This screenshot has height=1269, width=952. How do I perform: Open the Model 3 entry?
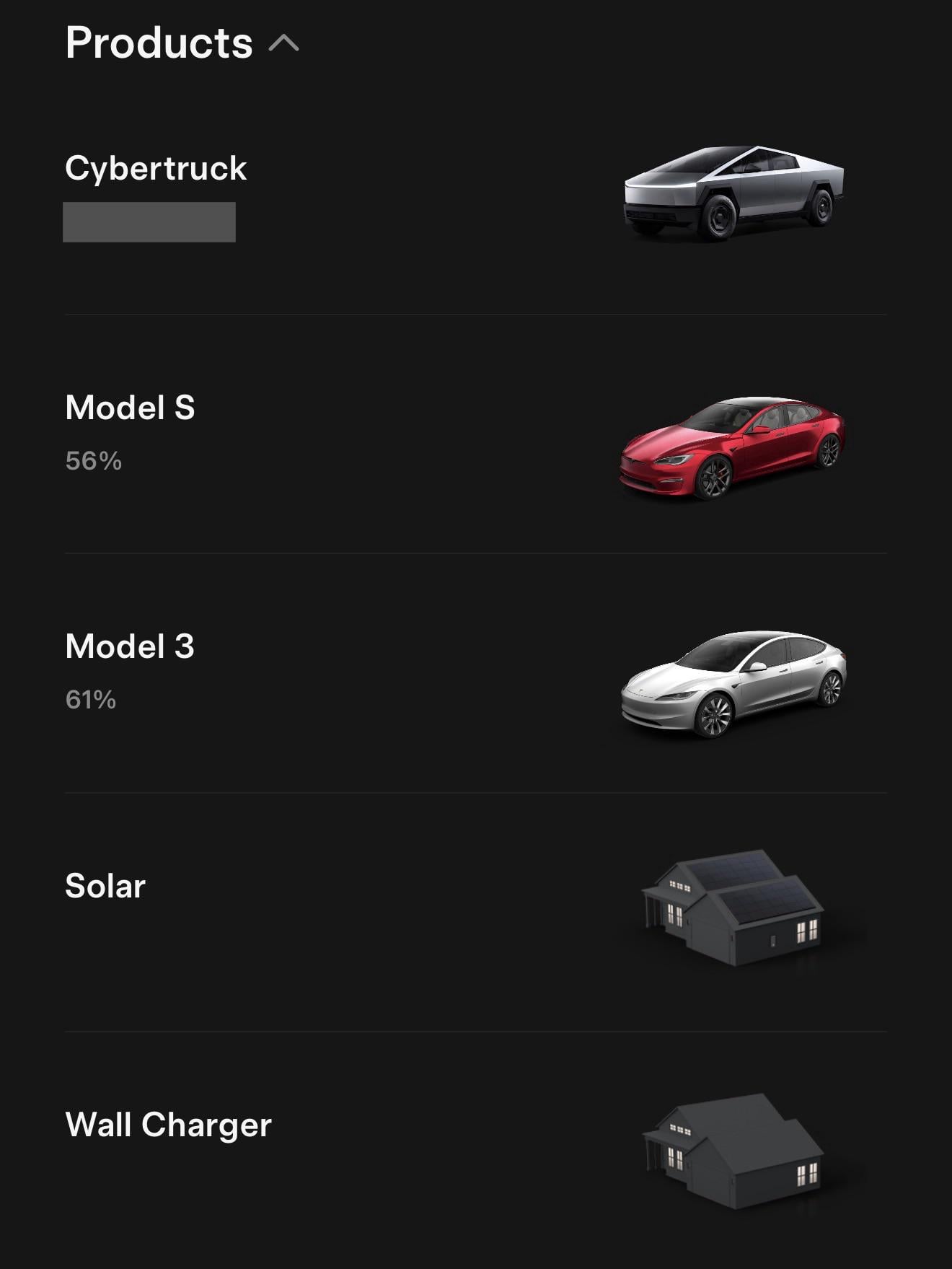click(131, 647)
